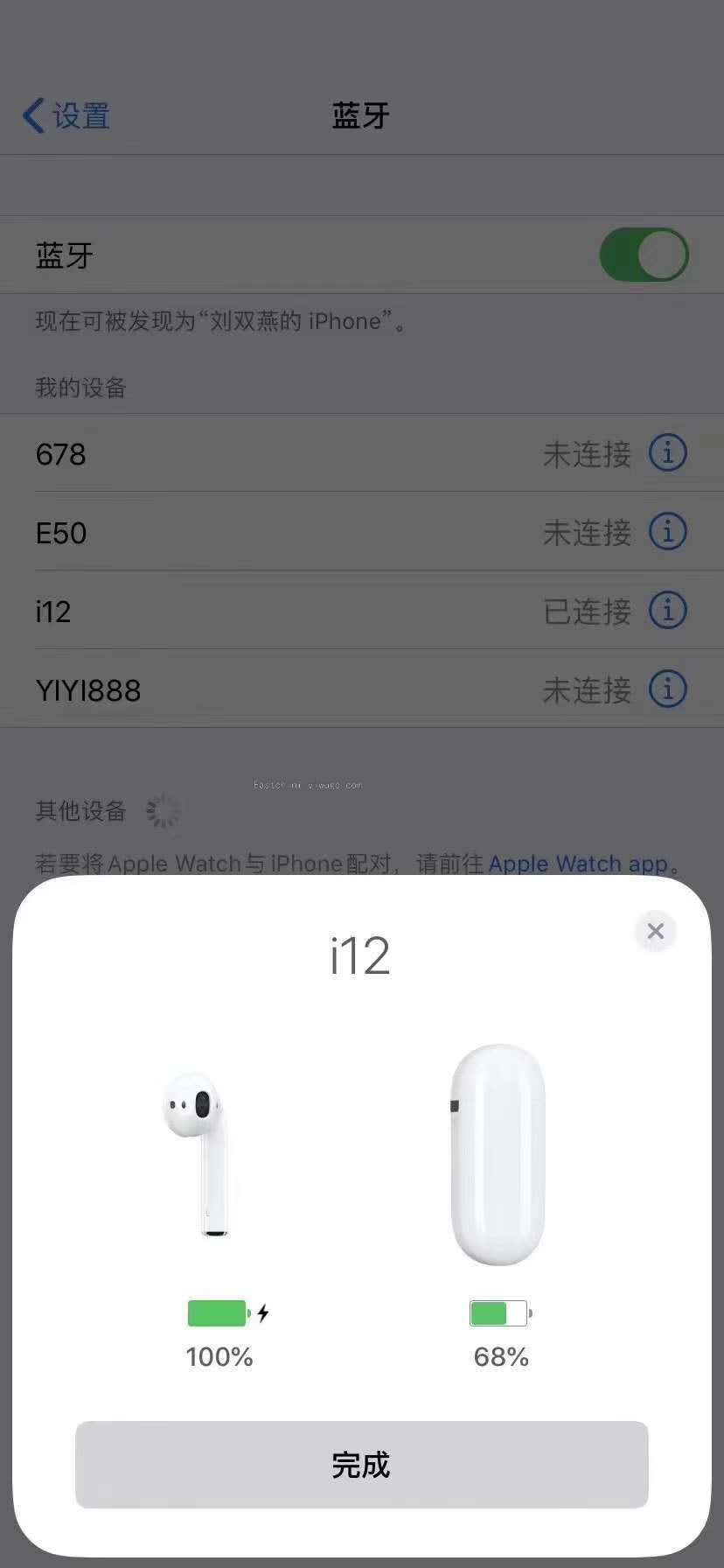Open info for device E50
The height and width of the screenshot is (1568, 724).
(667, 532)
